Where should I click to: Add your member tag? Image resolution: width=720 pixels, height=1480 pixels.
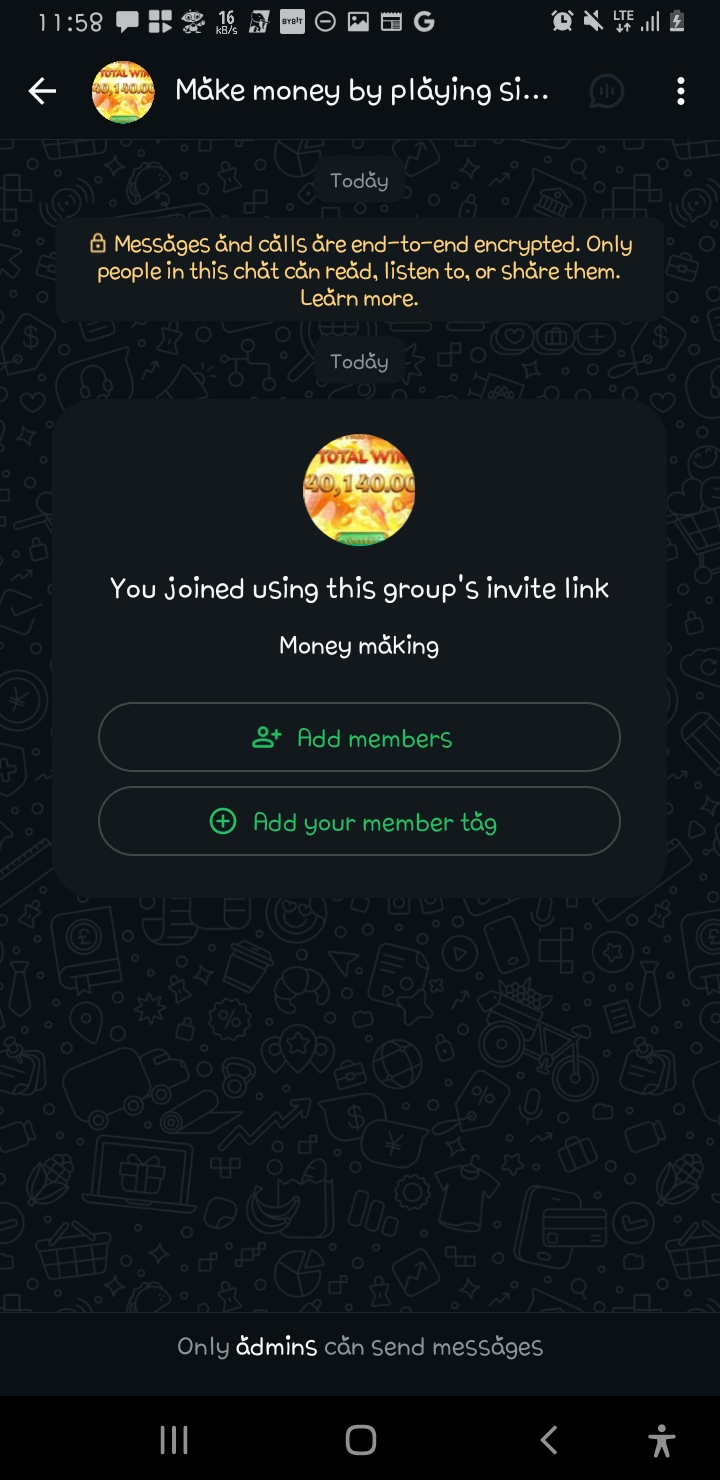(359, 822)
